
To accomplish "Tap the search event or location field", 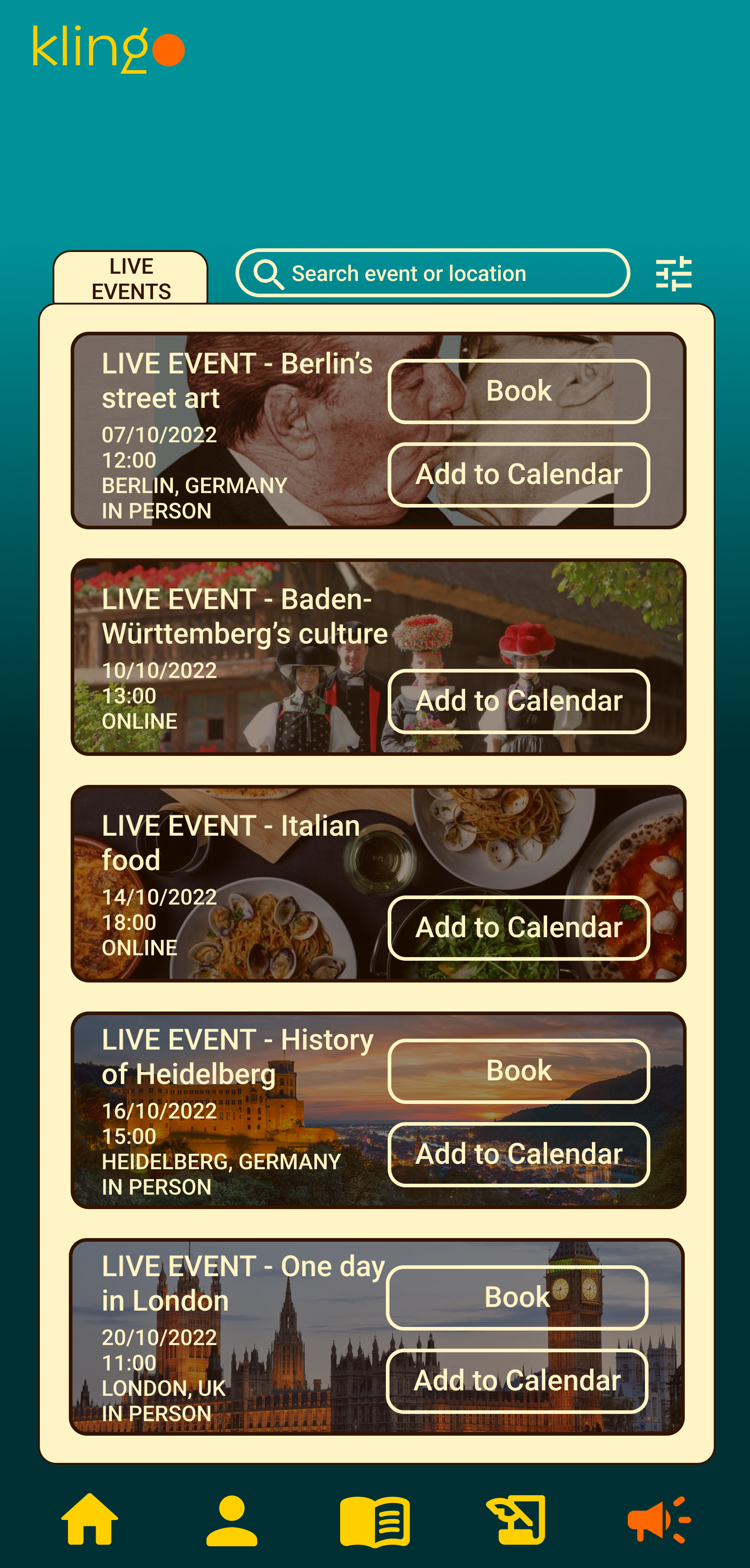I will [433, 273].
